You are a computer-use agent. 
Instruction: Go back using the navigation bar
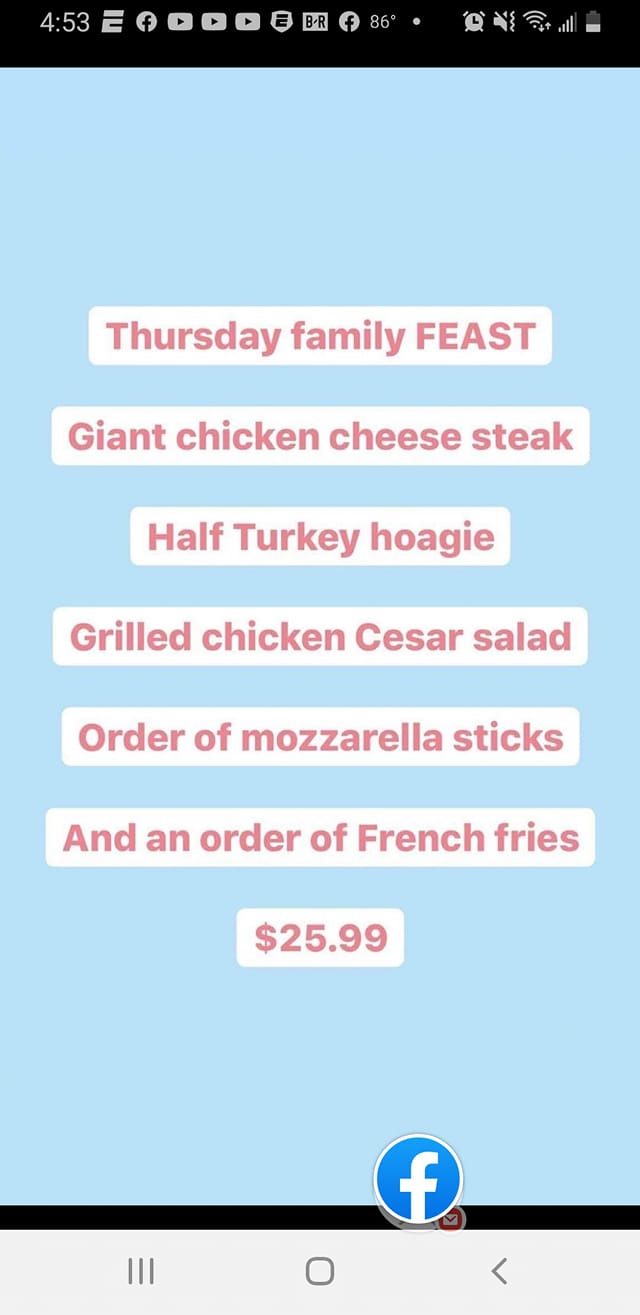[x=500, y=1271]
